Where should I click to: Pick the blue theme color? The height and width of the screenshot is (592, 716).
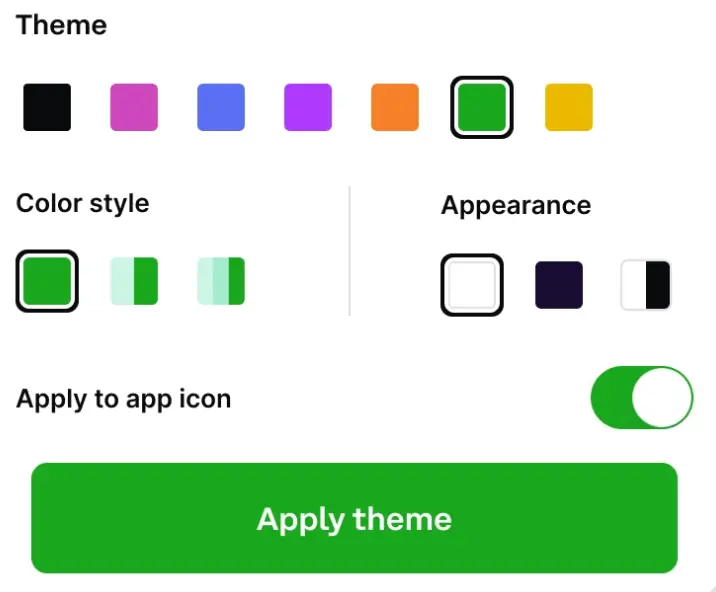(221, 107)
